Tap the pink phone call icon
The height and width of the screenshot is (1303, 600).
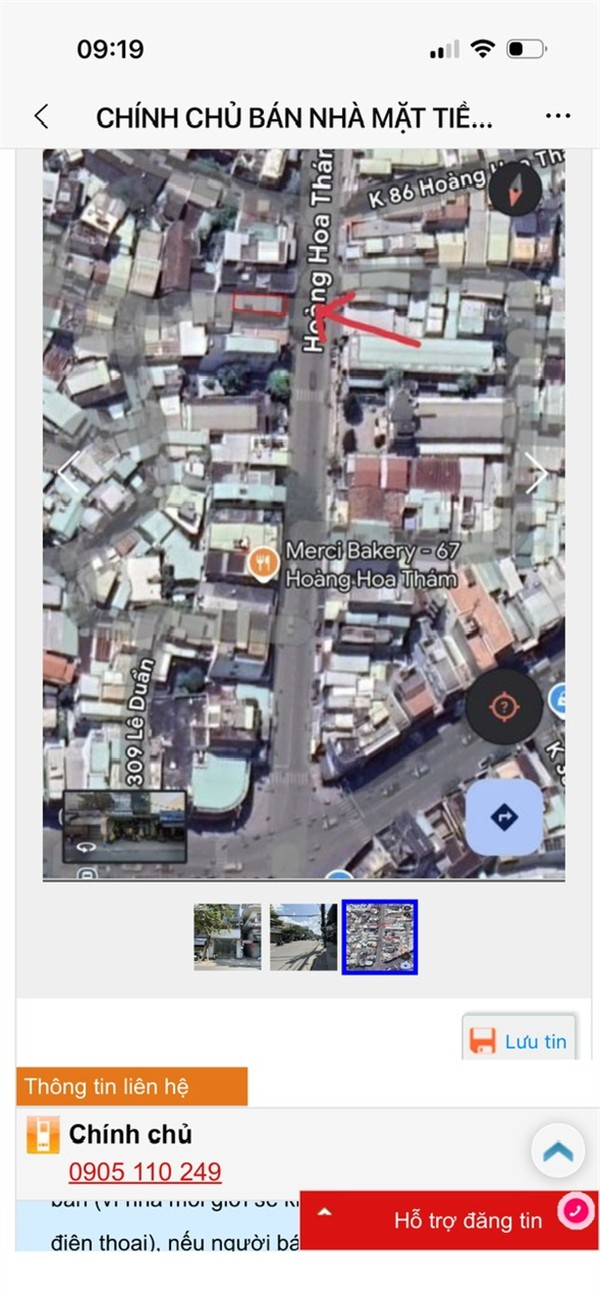[x=575, y=1212]
